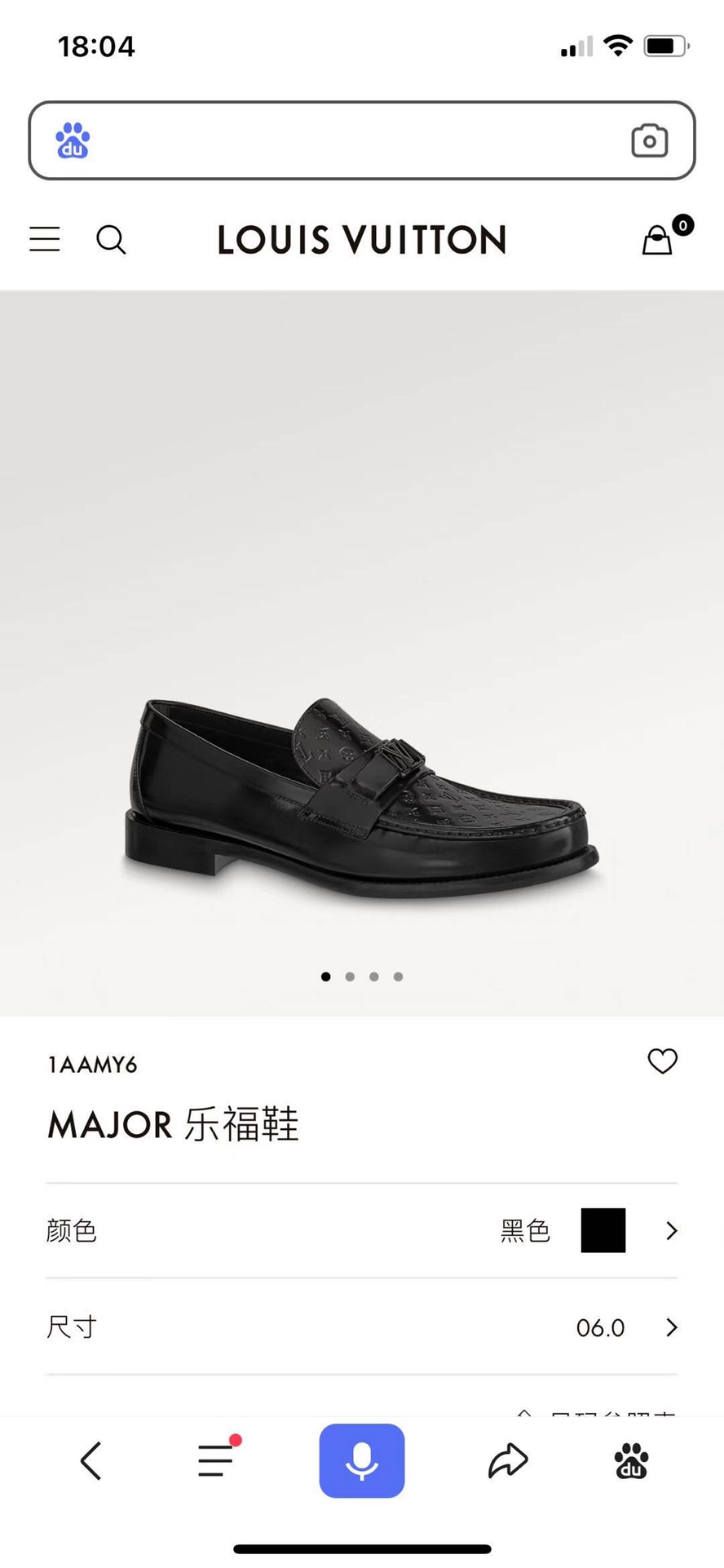Go back to previous page
724x1568 pixels.
point(90,1460)
